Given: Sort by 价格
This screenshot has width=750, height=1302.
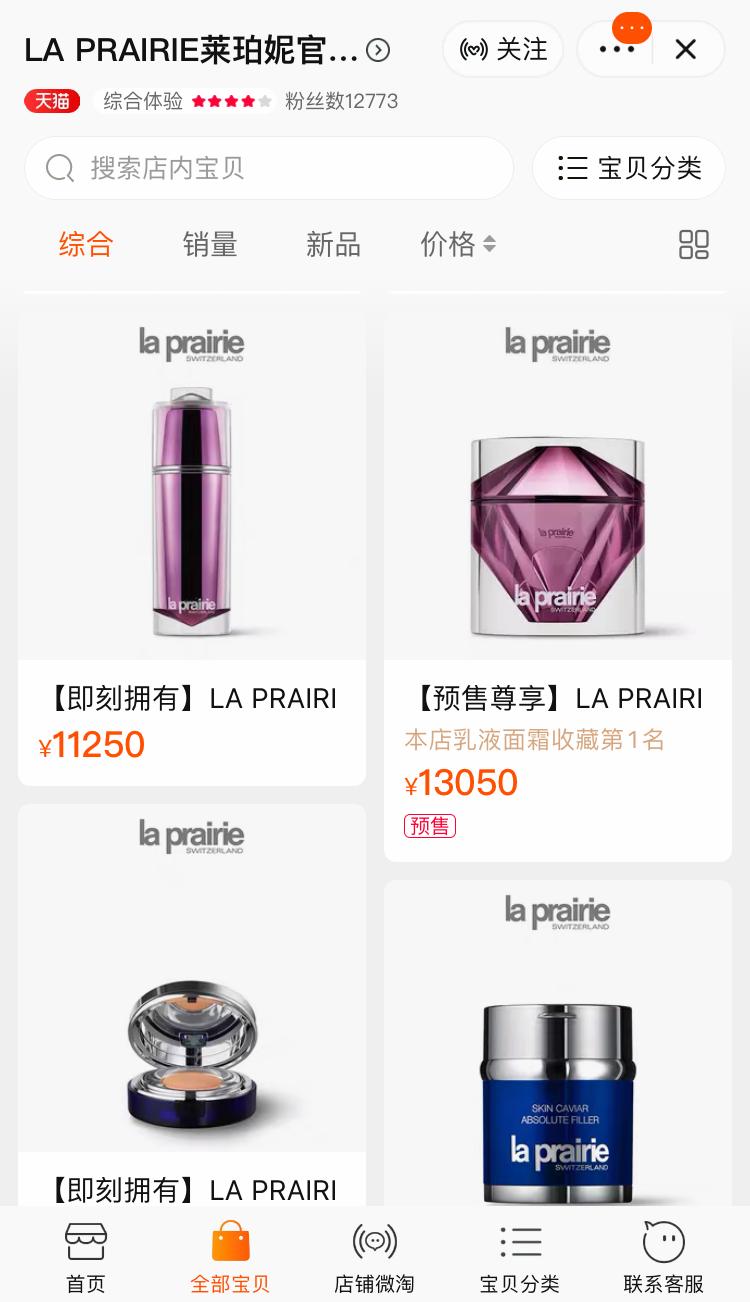Looking at the screenshot, I should pos(457,244).
